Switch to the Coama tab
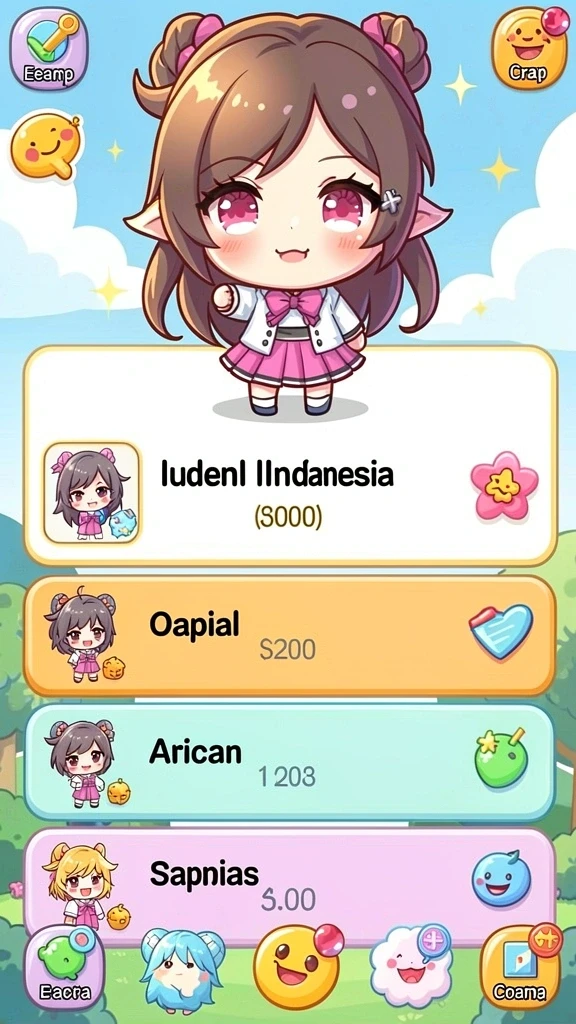 click(520, 968)
